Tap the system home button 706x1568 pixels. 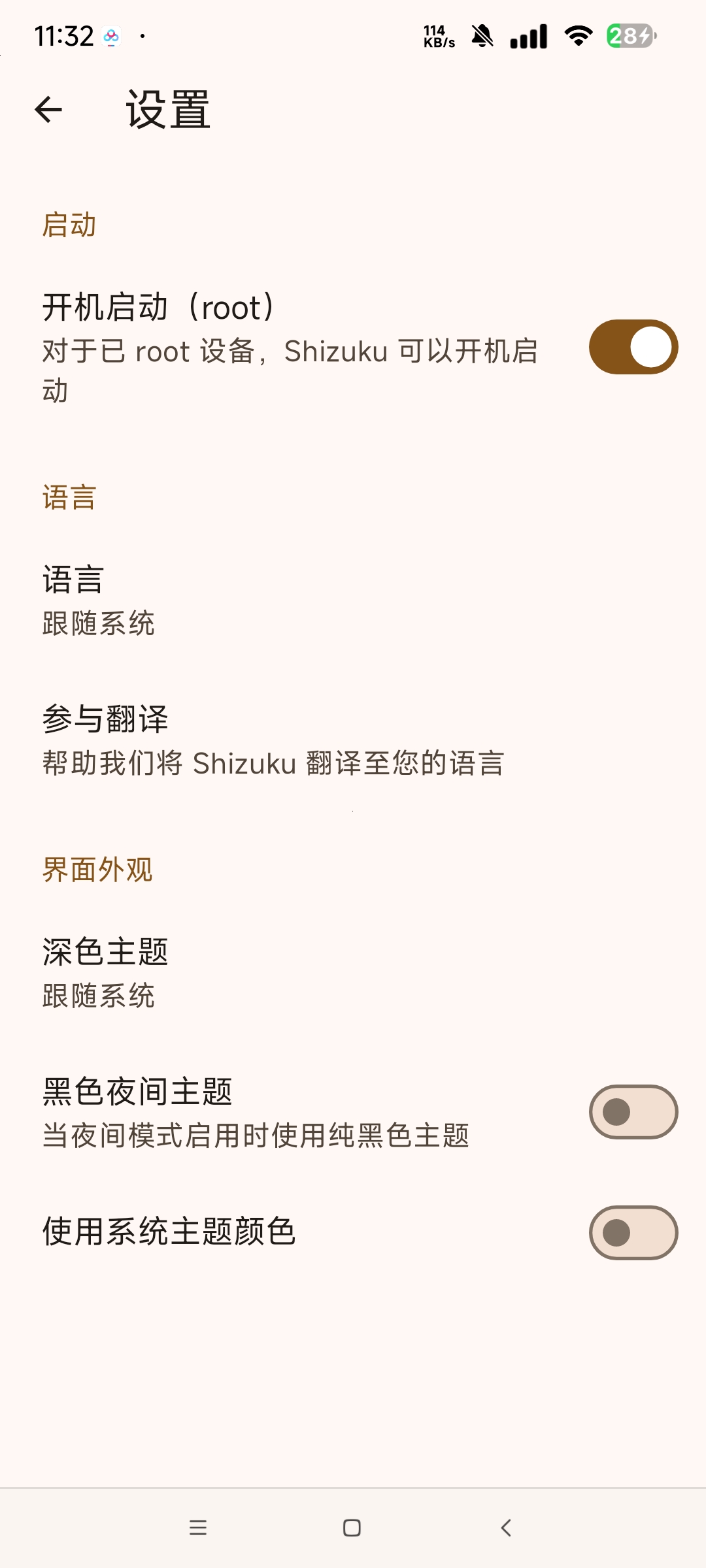[x=352, y=1527]
